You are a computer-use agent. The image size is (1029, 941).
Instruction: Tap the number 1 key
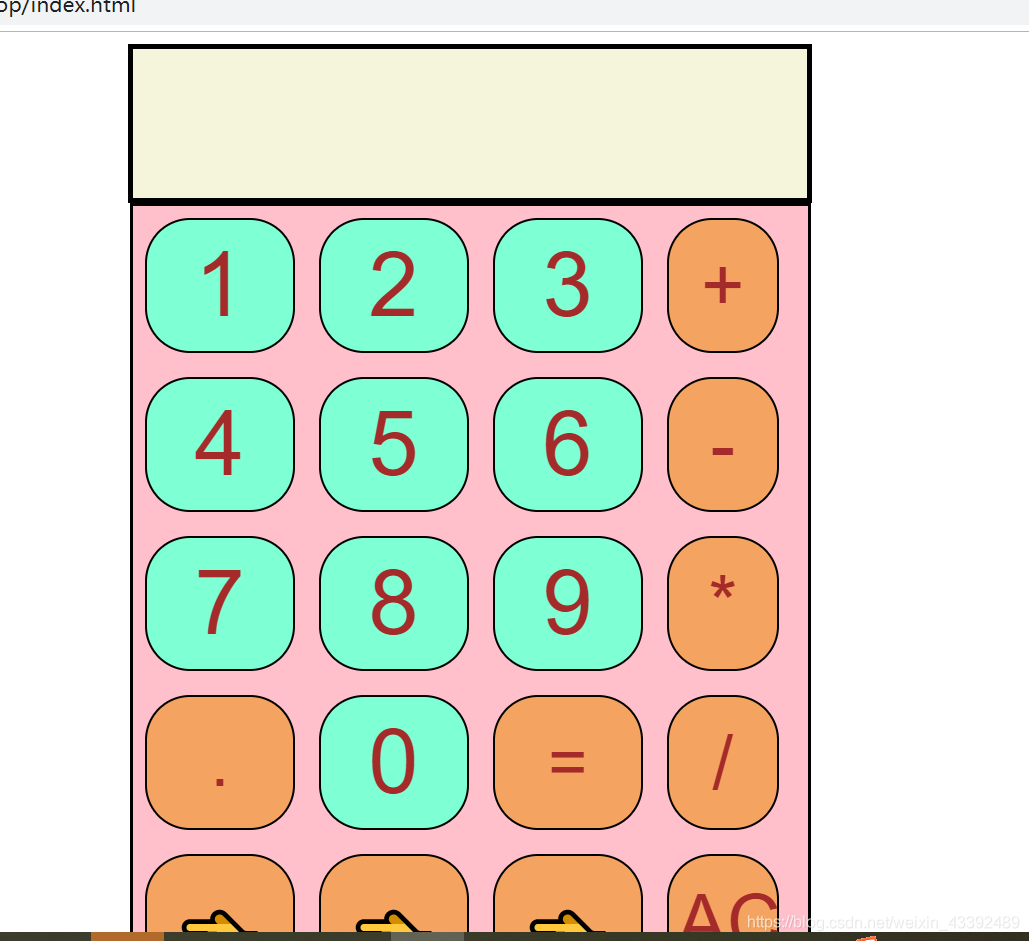[x=220, y=286]
